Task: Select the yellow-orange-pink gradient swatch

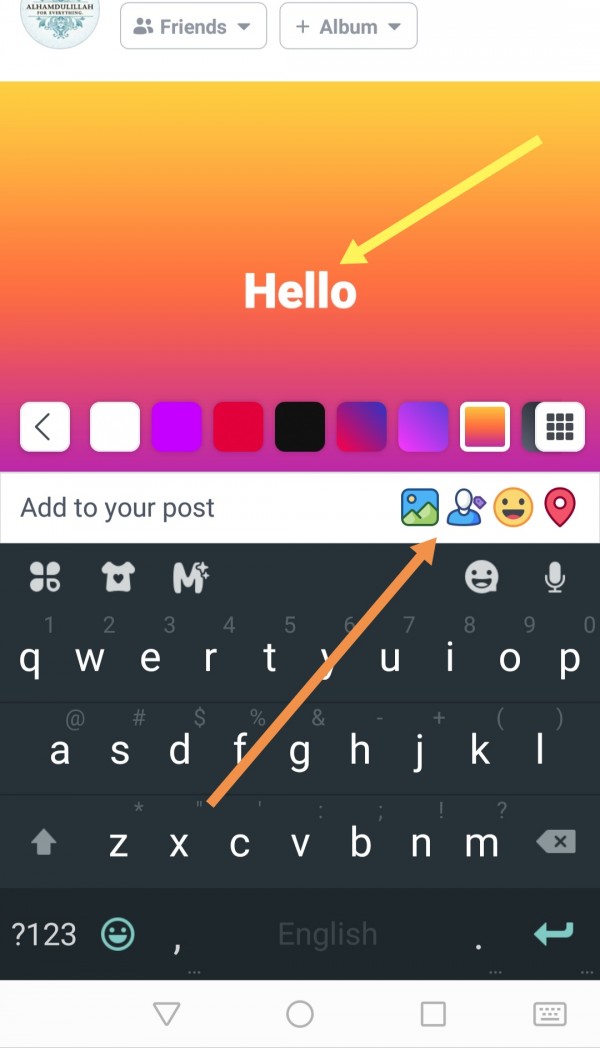Action: coord(485,427)
